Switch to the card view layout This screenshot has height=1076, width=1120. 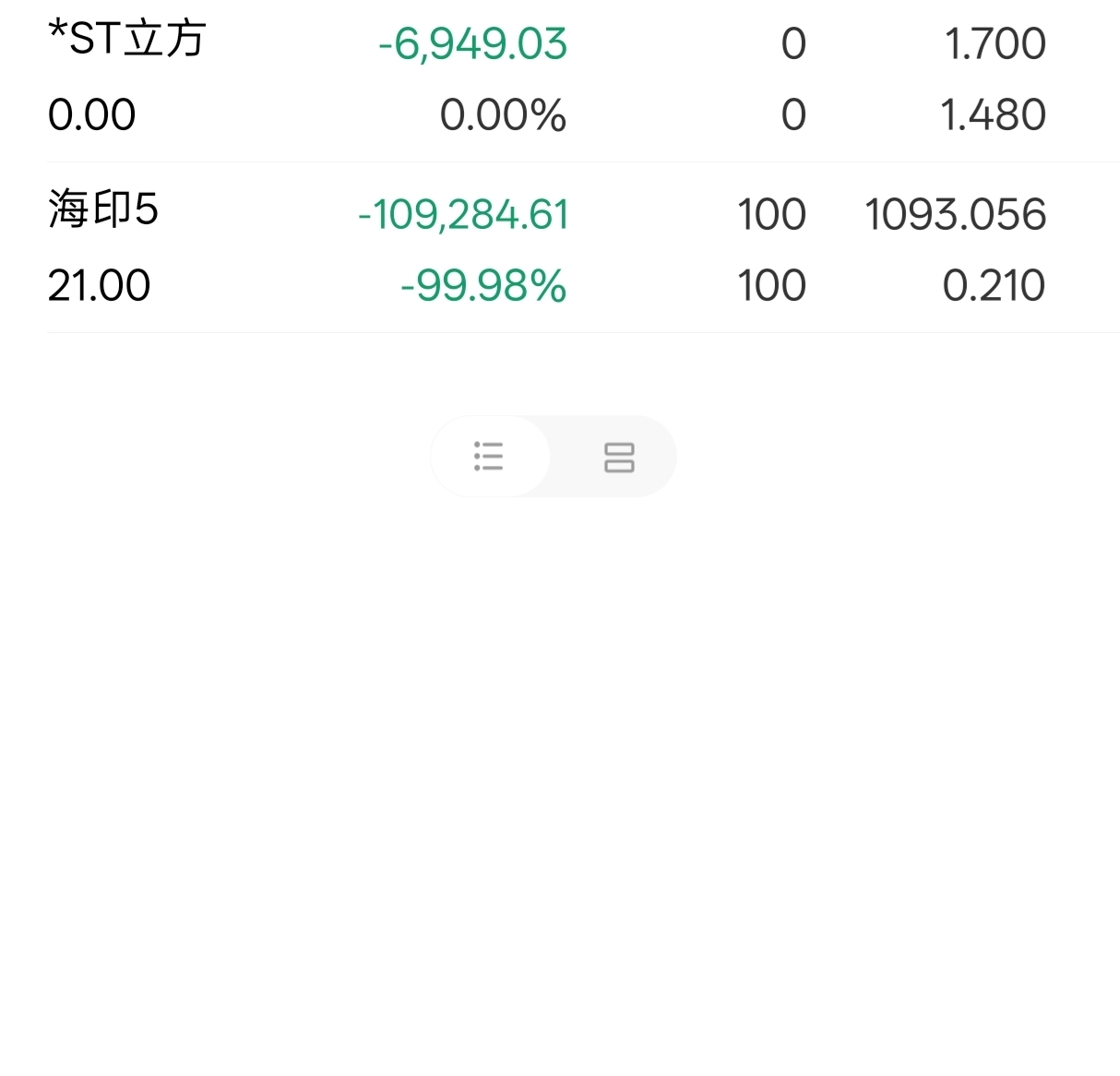tap(618, 457)
